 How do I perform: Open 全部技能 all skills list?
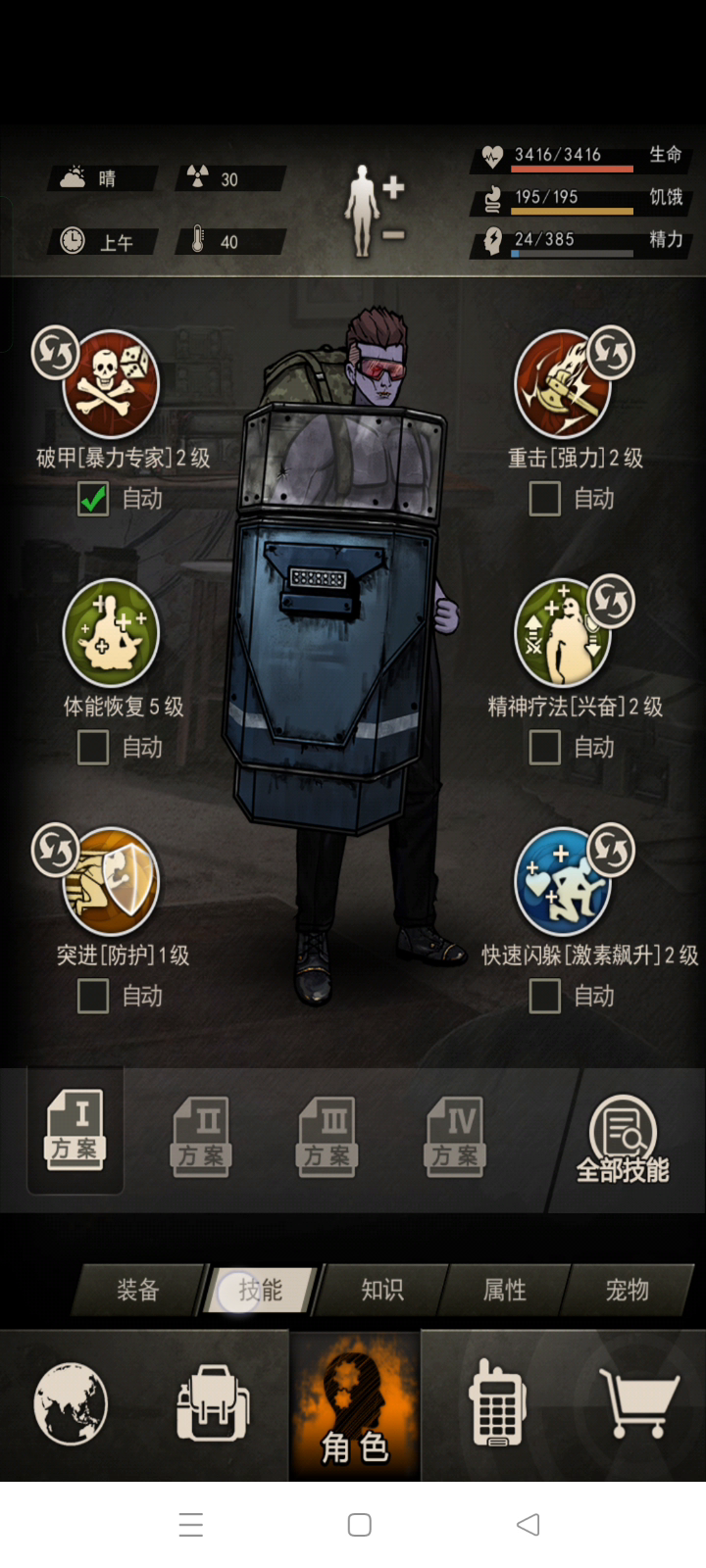[x=623, y=1139]
